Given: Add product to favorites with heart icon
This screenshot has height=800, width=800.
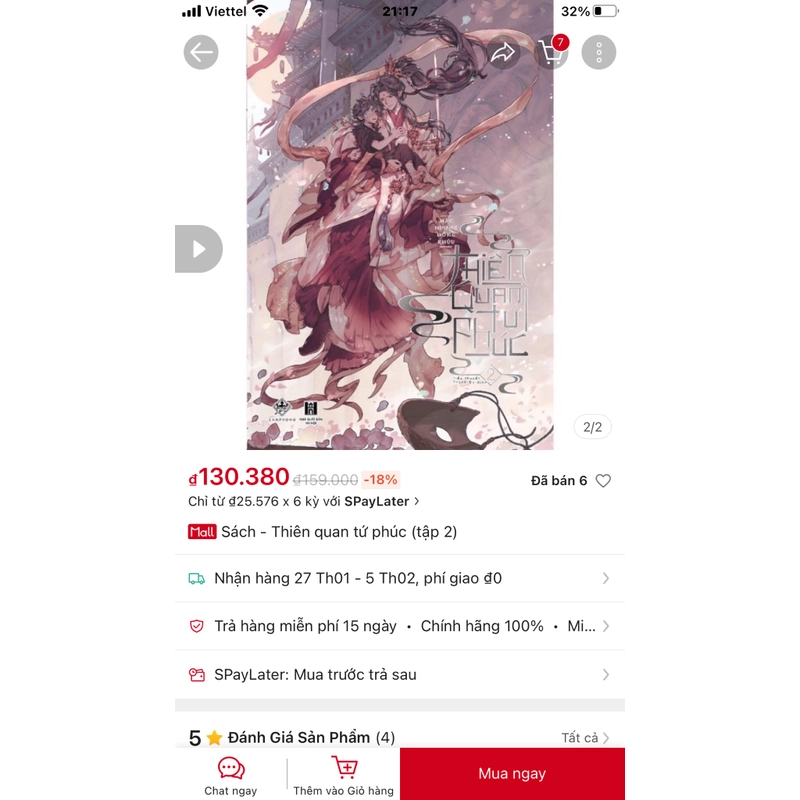Looking at the screenshot, I should click(x=603, y=481).
